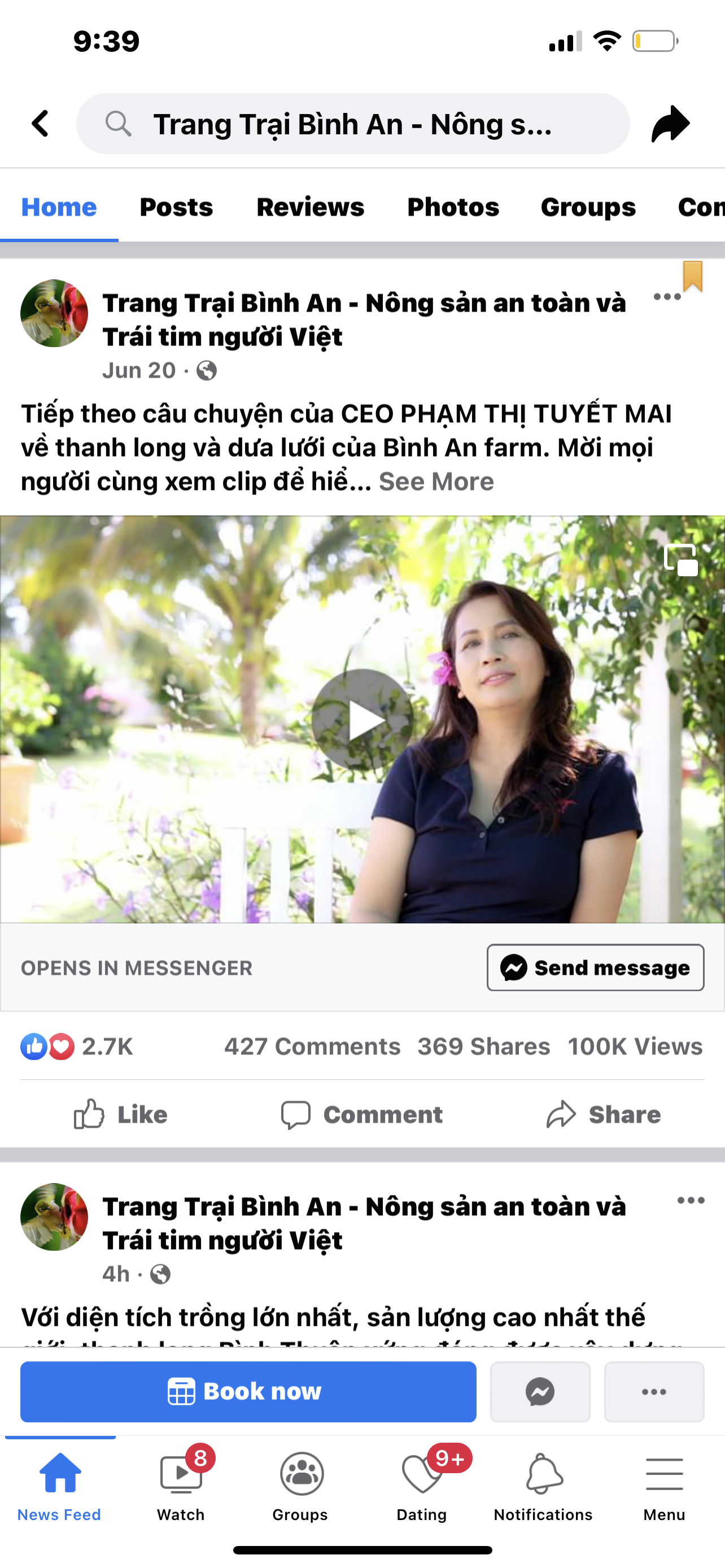The height and width of the screenshot is (1568, 725).
Task: Like the Jun 20 video post
Action: [x=120, y=1114]
